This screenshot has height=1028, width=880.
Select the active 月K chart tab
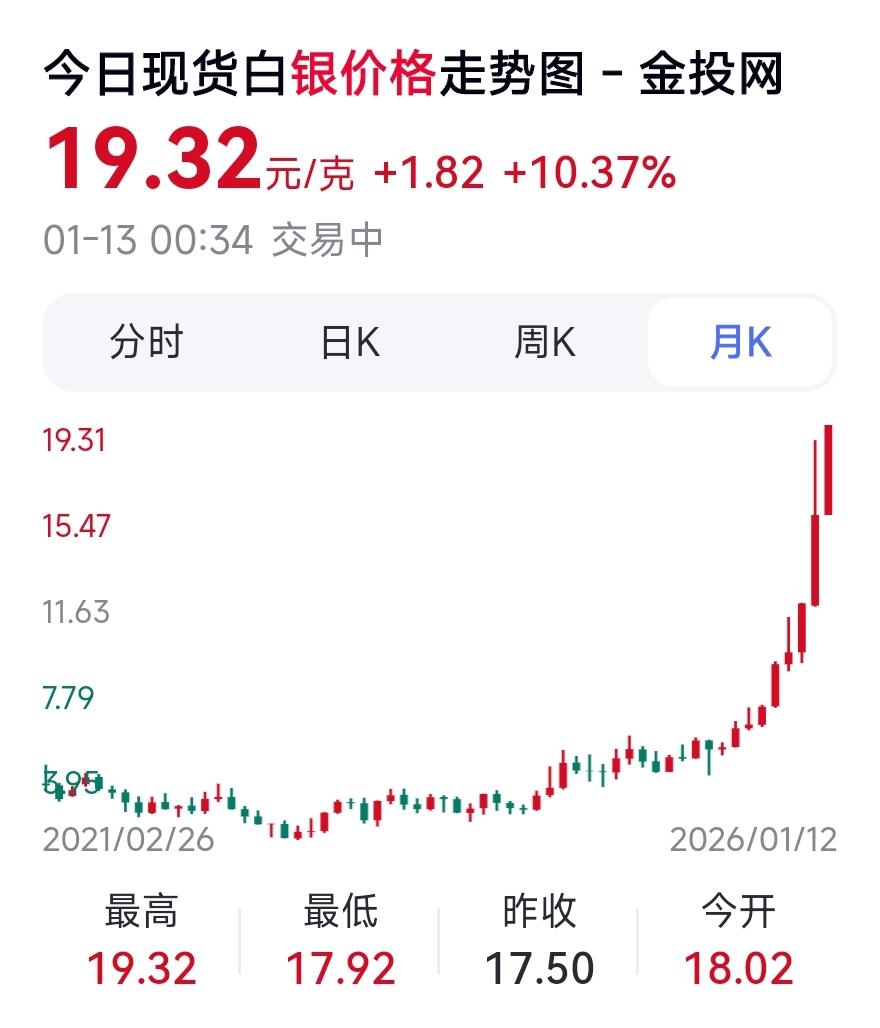click(740, 343)
